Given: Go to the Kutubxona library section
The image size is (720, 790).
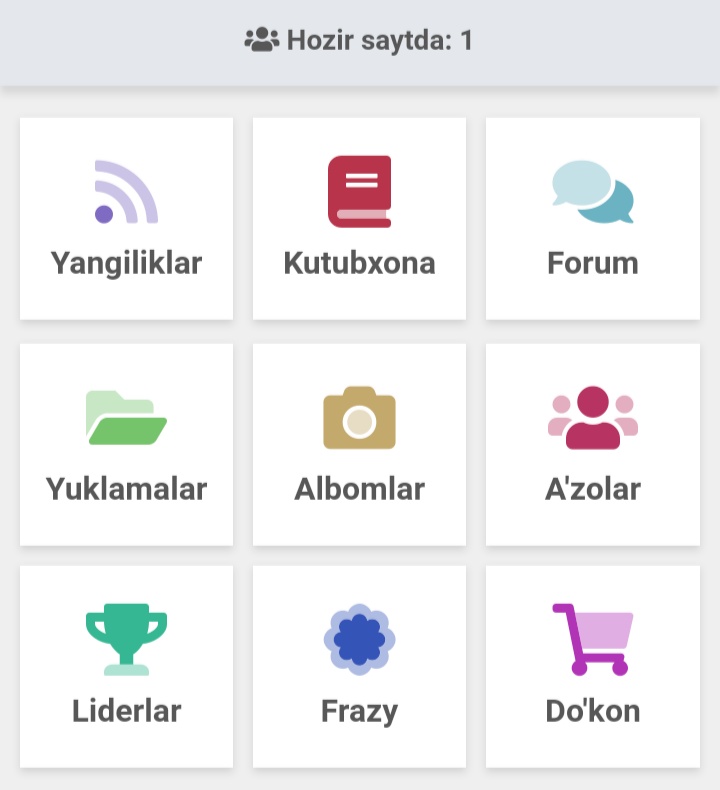Looking at the screenshot, I should point(359,219).
